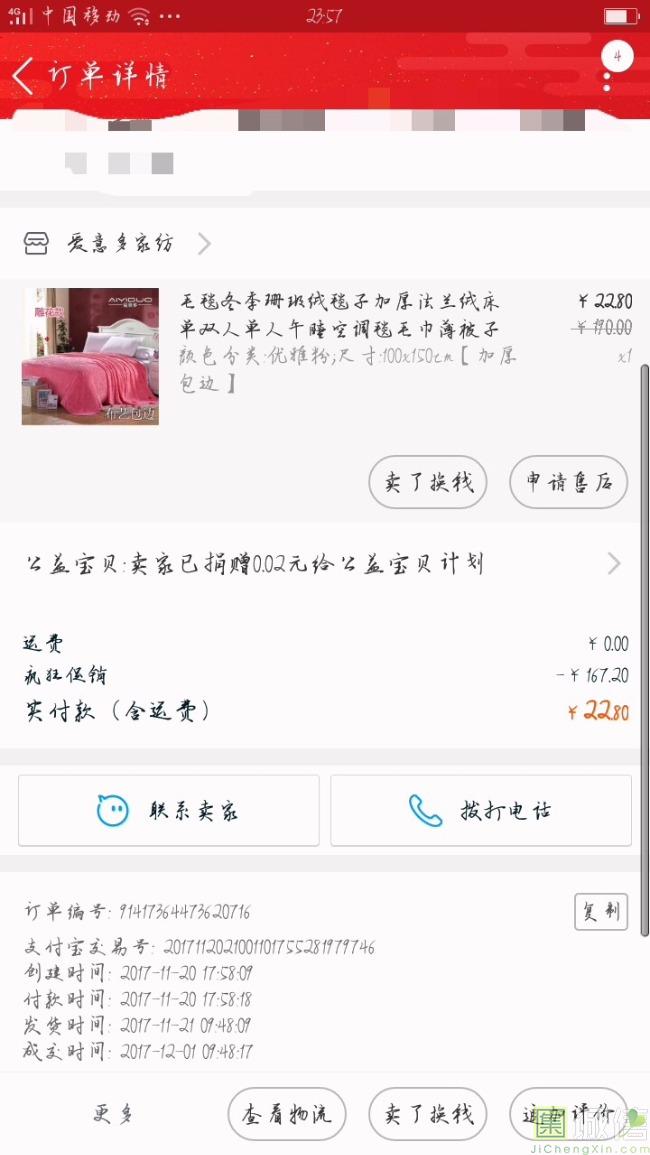Apply for after-sales via 申请售后
Image resolution: width=650 pixels, height=1155 pixels.
(x=568, y=483)
